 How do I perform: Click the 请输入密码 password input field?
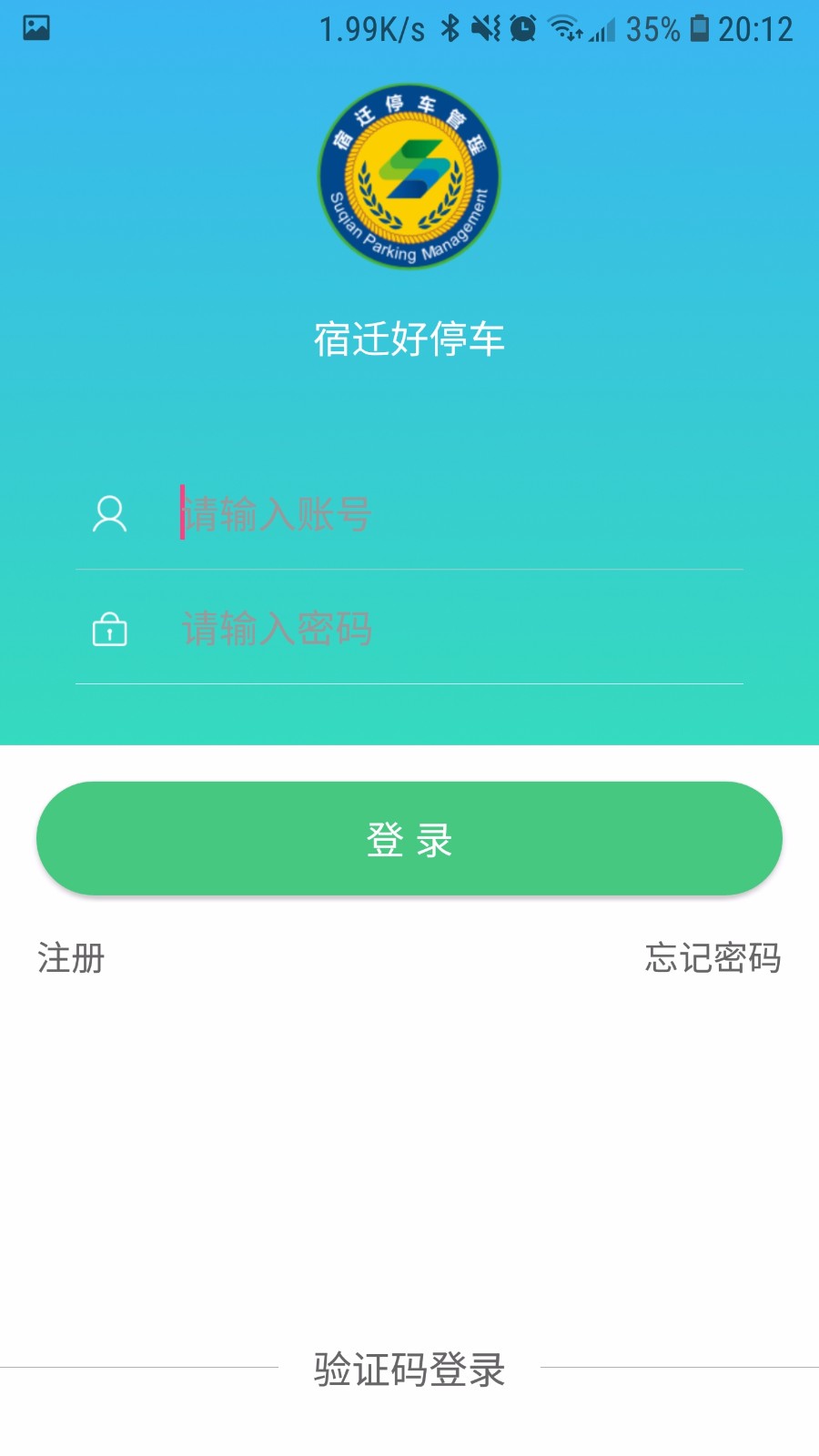tap(364, 629)
